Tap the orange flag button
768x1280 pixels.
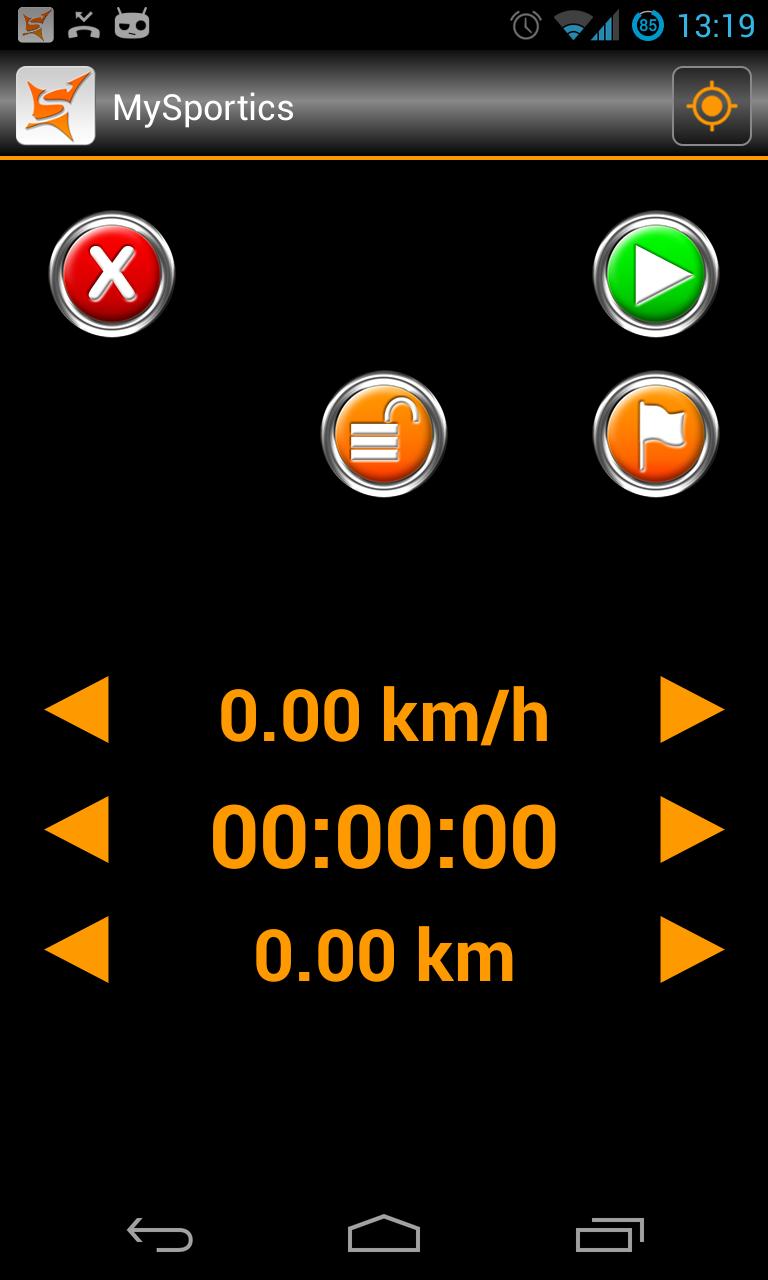tap(656, 434)
